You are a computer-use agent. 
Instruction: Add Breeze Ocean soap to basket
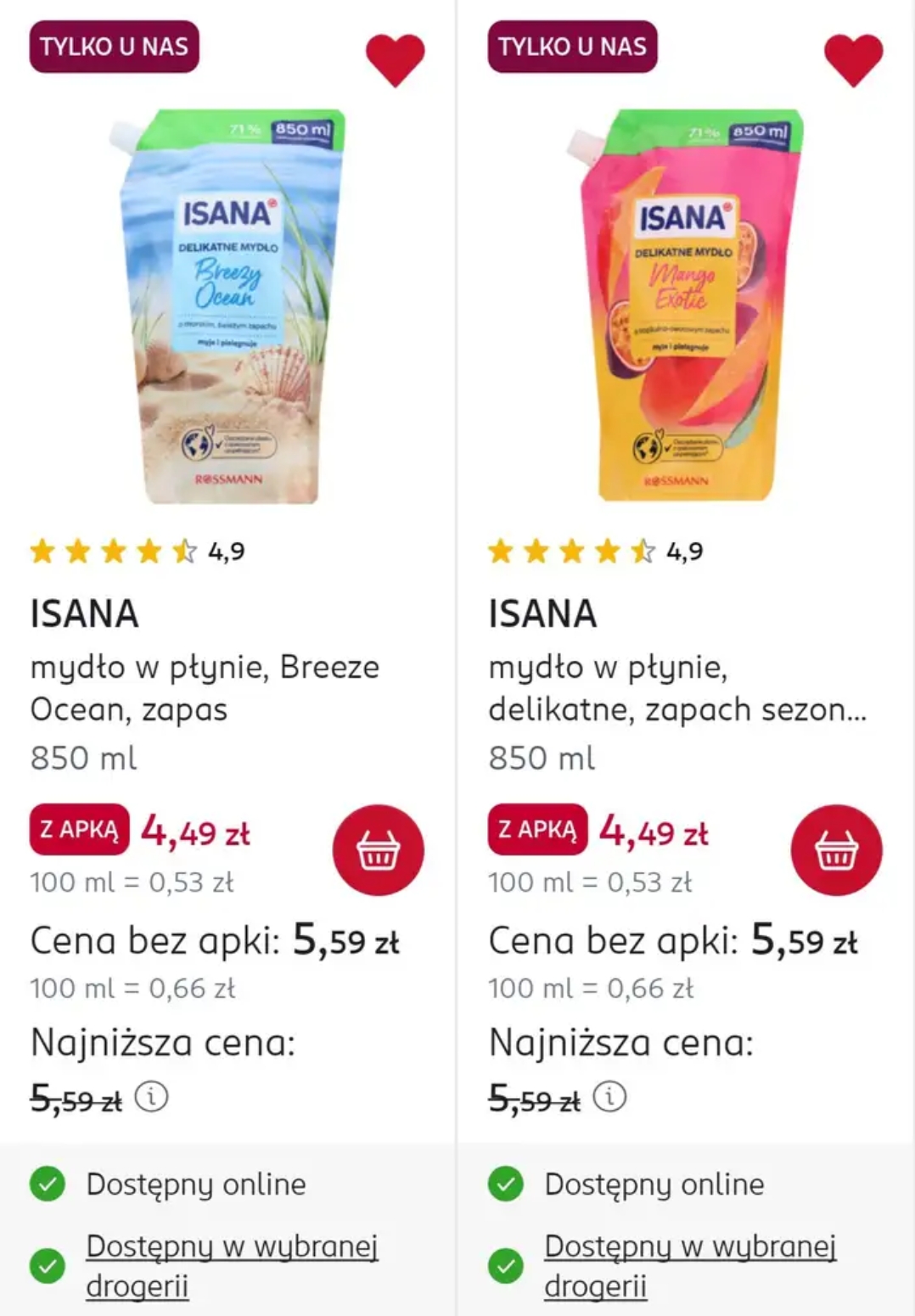tap(378, 850)
